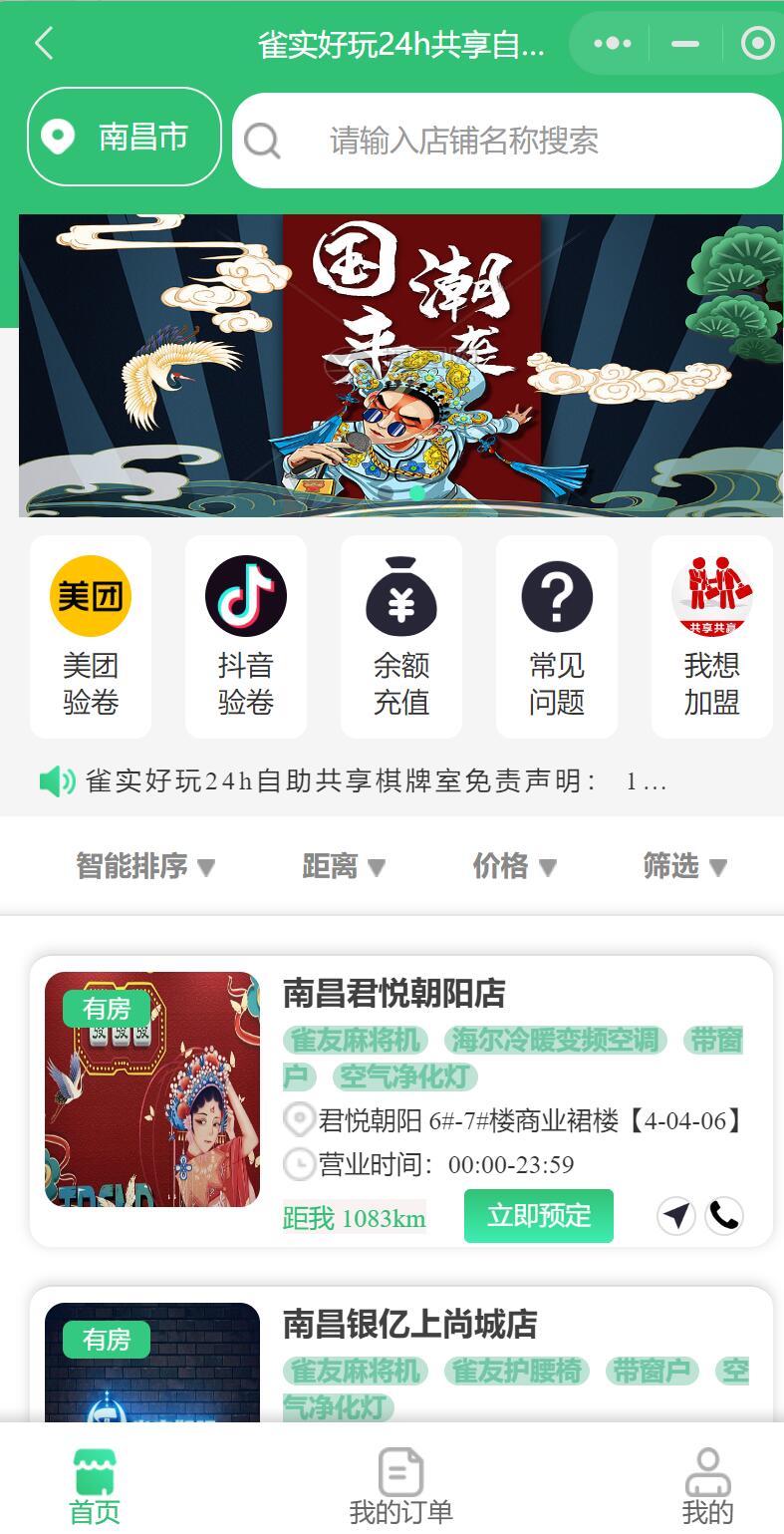
Task: Tap the 立即预定 booking button
Action: (x=538, y=1216)
